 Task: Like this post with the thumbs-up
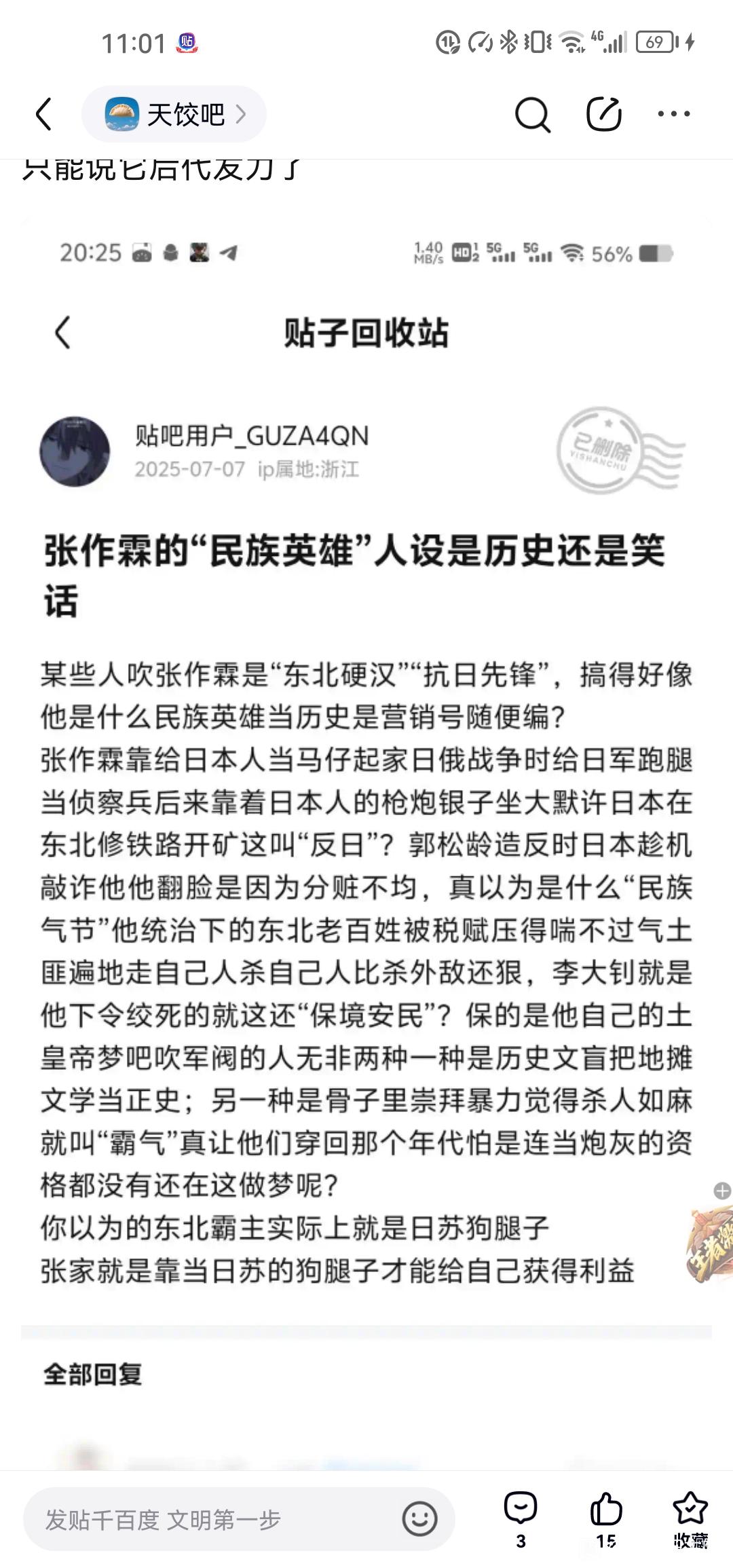click(606, 1520)
